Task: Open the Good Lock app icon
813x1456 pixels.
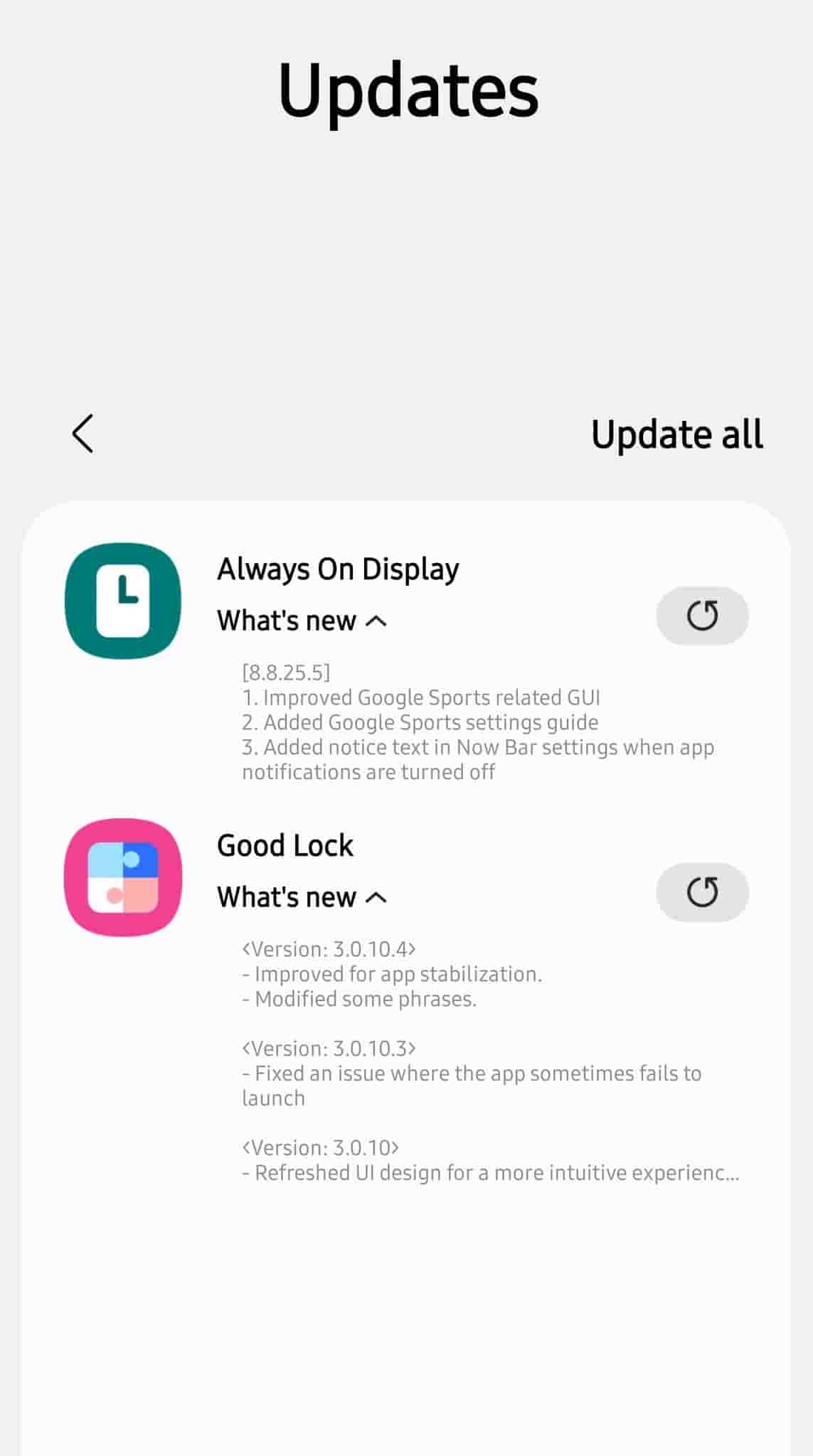Action: [x=123, y=877]
